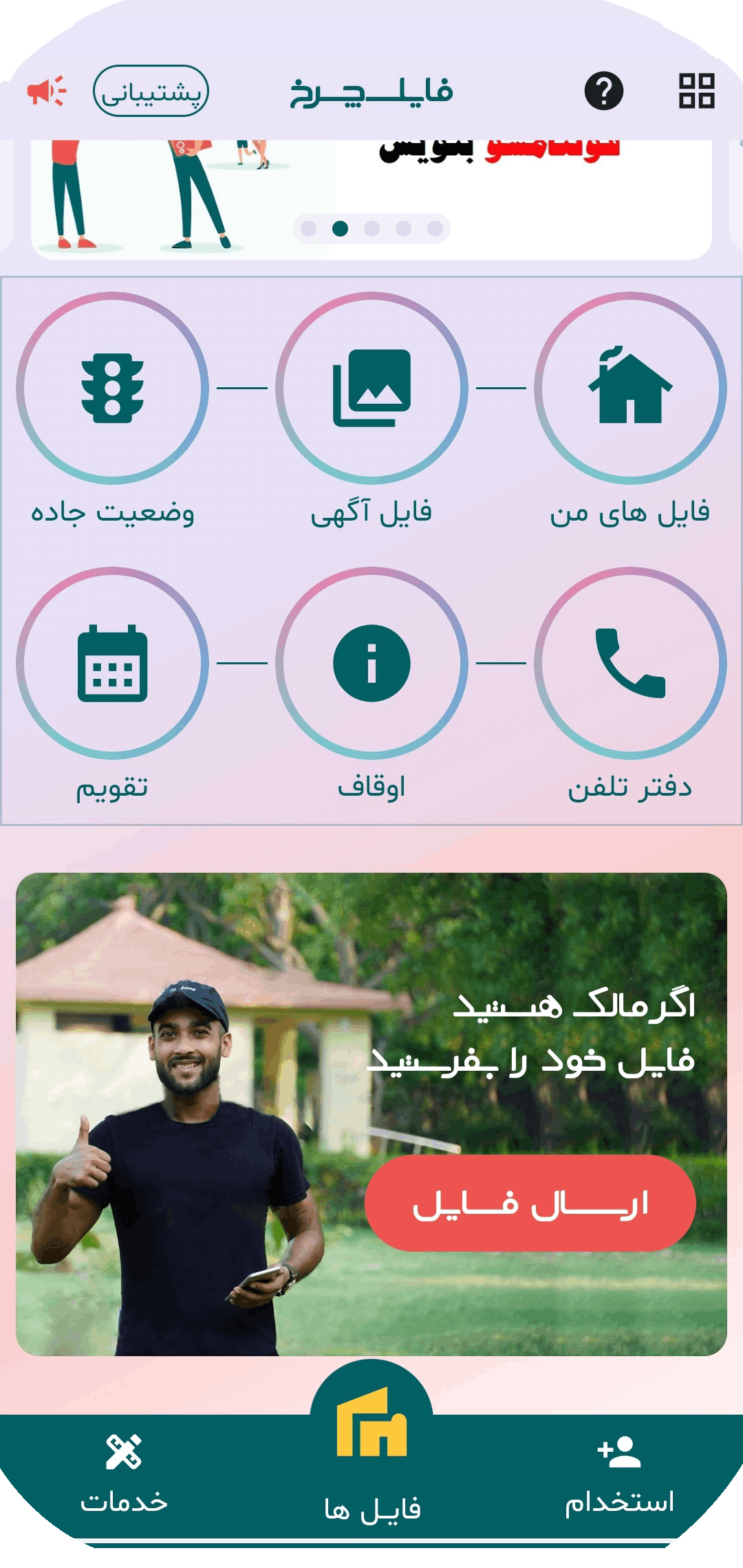Open اوقاف info icon

pos(371,663)
